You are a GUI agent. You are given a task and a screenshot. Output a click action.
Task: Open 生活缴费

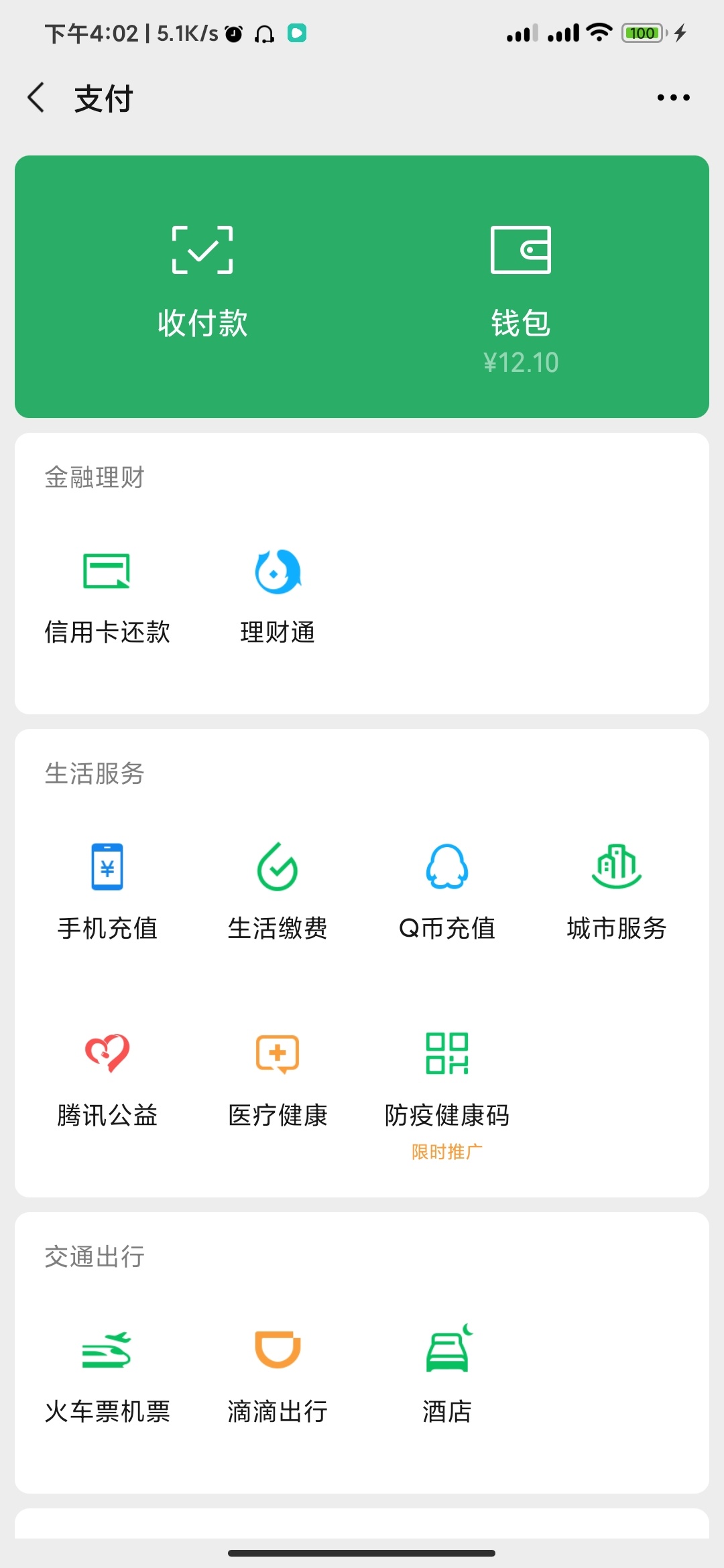pyautogui.click(x=278, y=893)
